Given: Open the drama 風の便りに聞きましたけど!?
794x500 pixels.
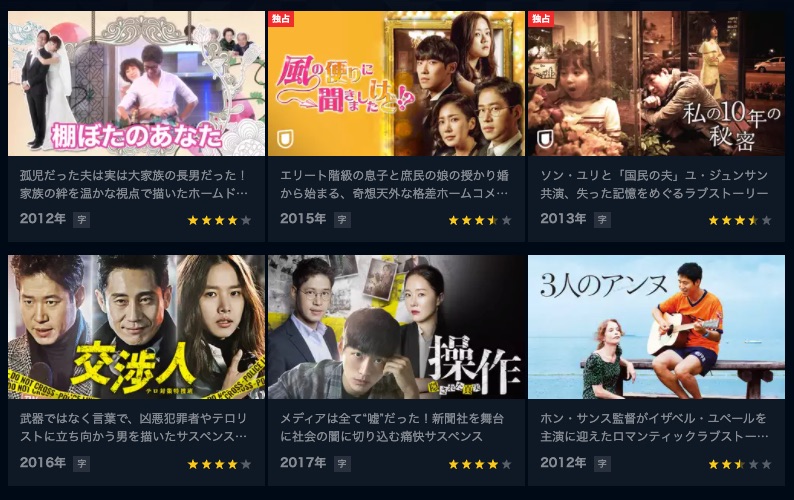Looking at the screenshot, I should click(396, 85).
